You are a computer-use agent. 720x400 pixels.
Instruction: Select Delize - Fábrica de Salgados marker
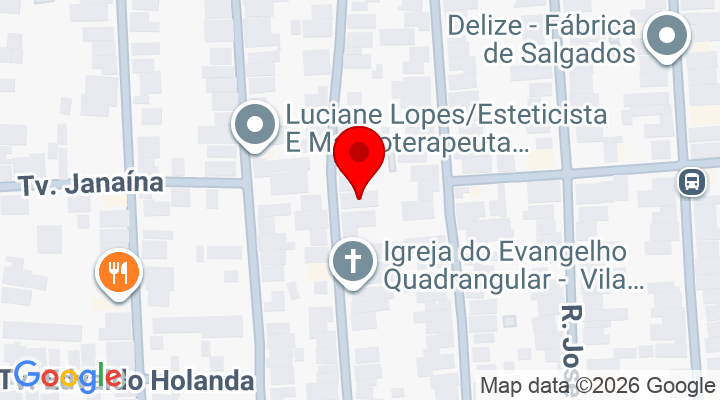pos(666,38)
